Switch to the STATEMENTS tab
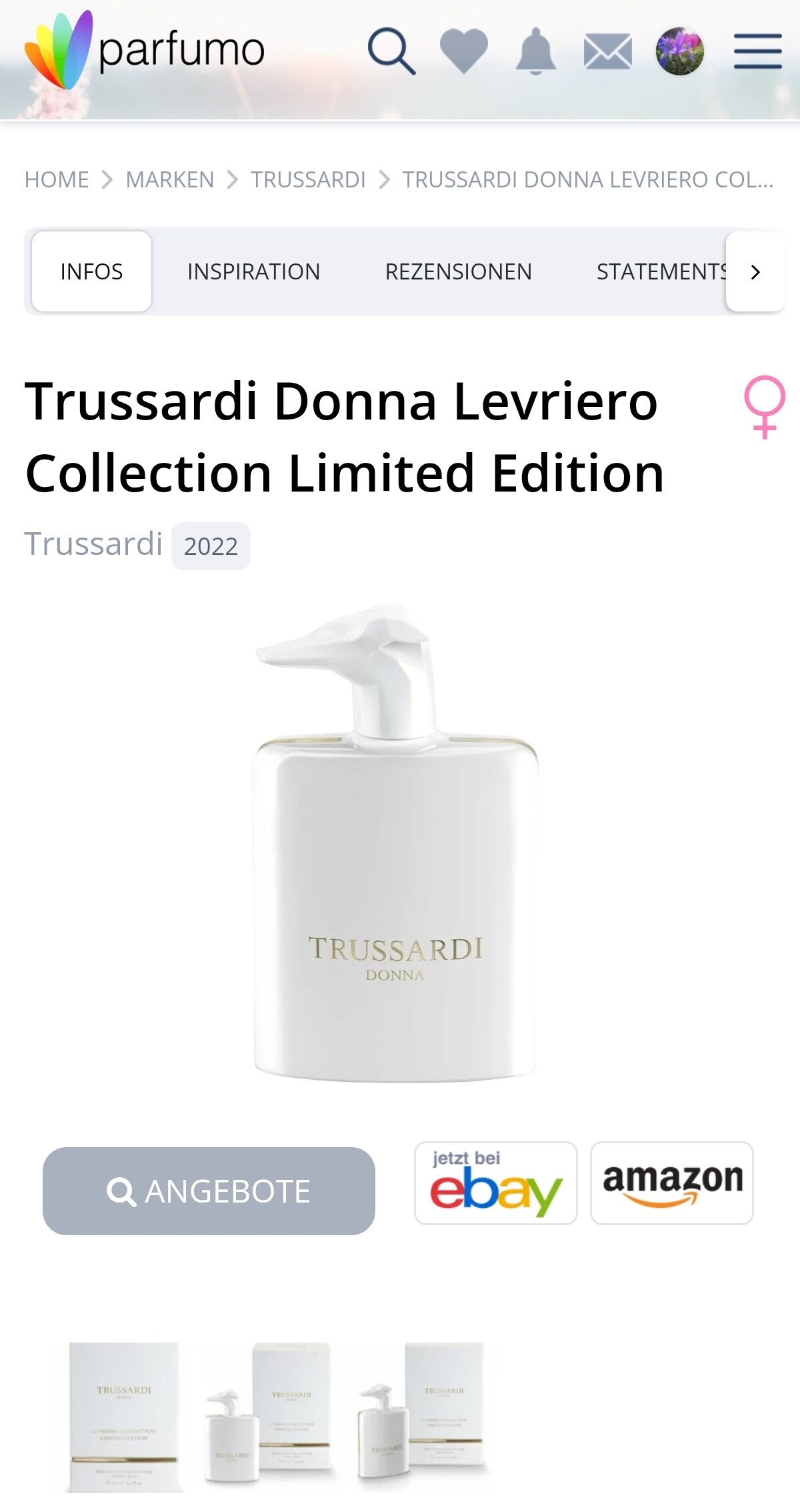 pyautogui.click(x=661, y=271)
